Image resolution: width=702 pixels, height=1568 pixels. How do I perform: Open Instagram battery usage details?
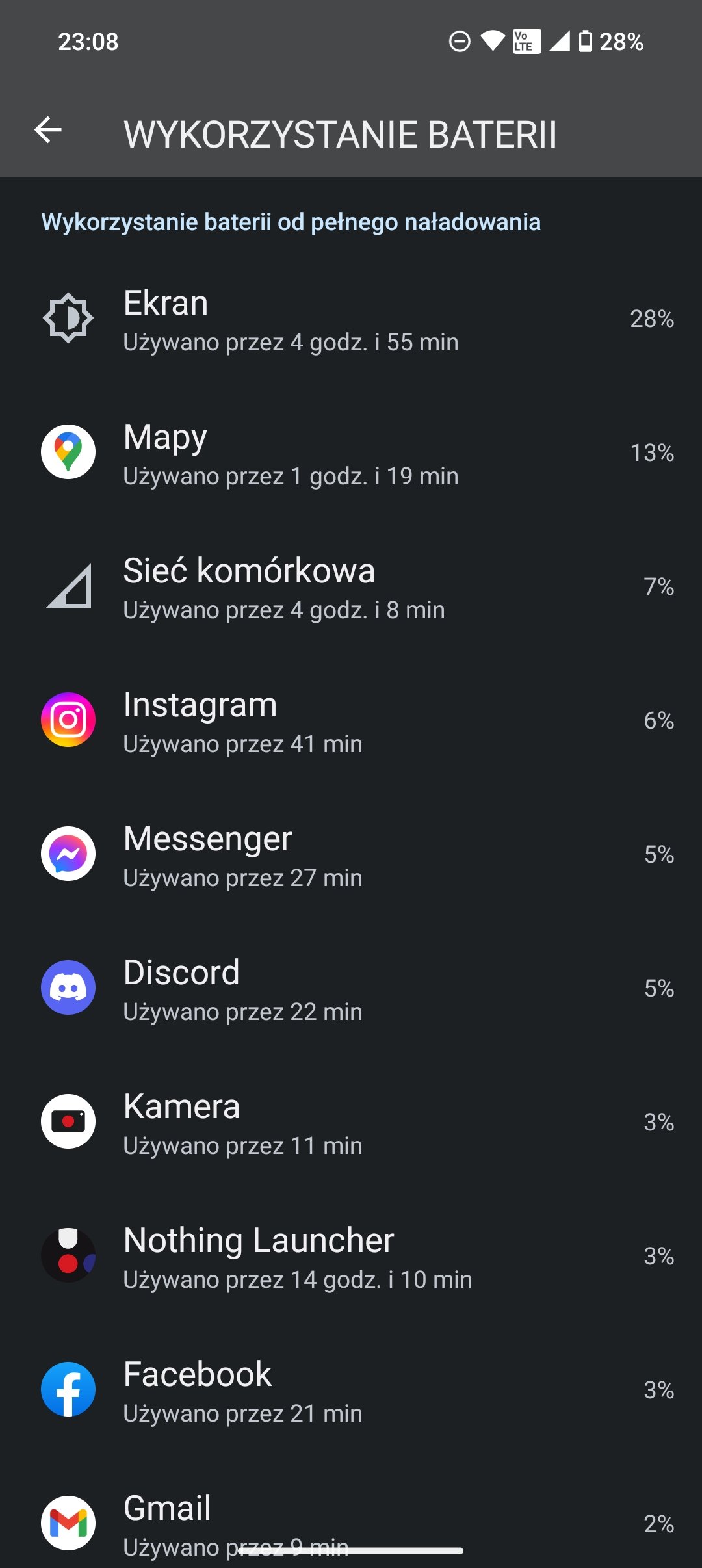(351, 721)
